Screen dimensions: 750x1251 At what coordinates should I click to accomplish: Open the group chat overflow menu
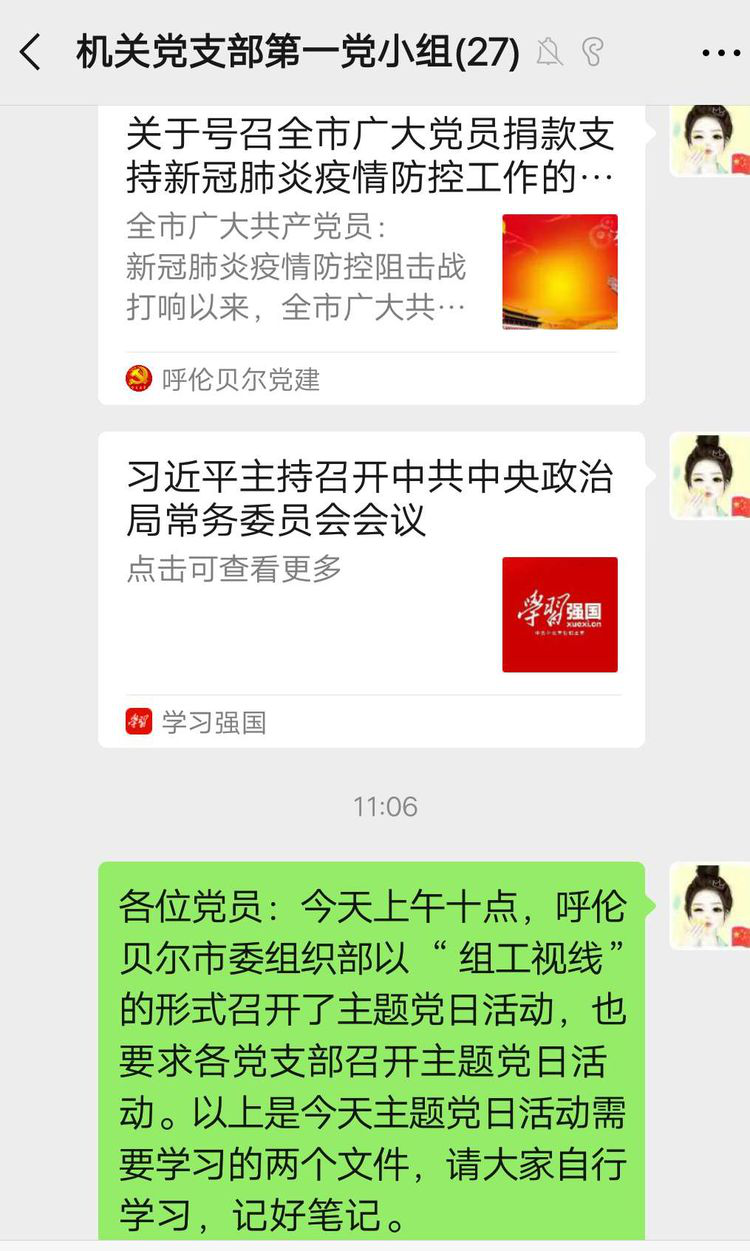720,53
